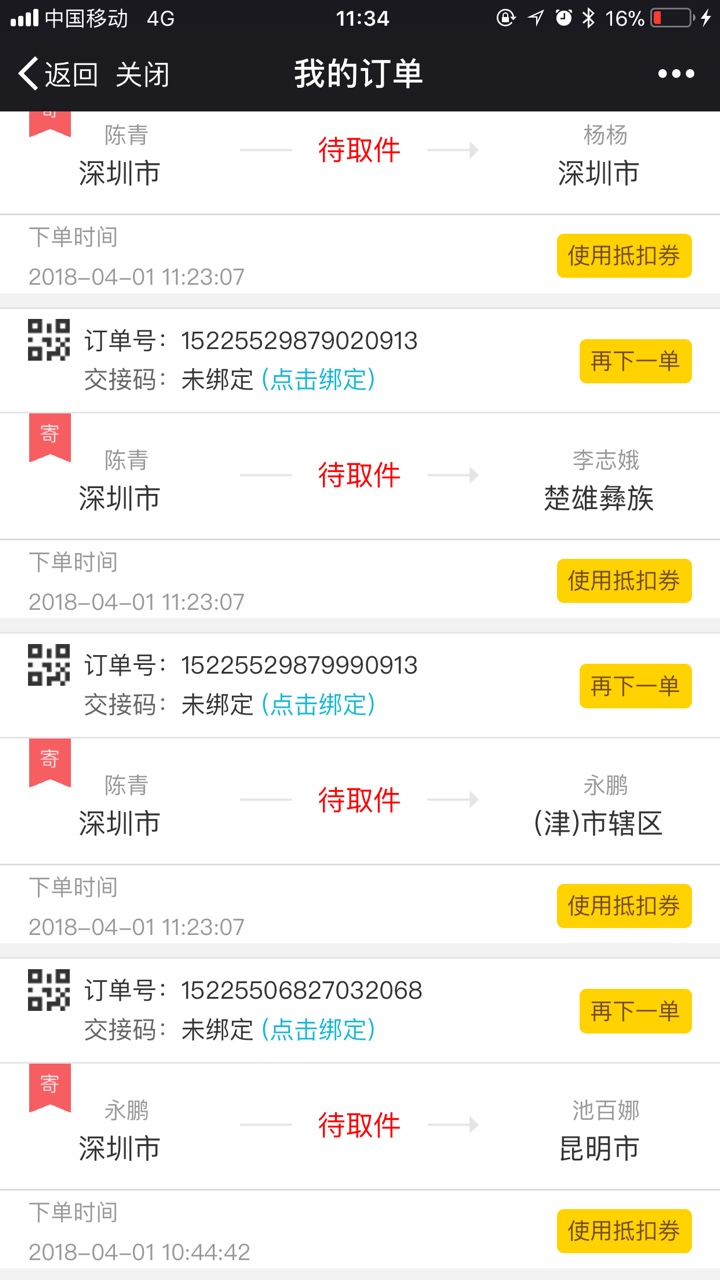
Task: Open the three-dot overflow menu
Action: pos(676,74)
